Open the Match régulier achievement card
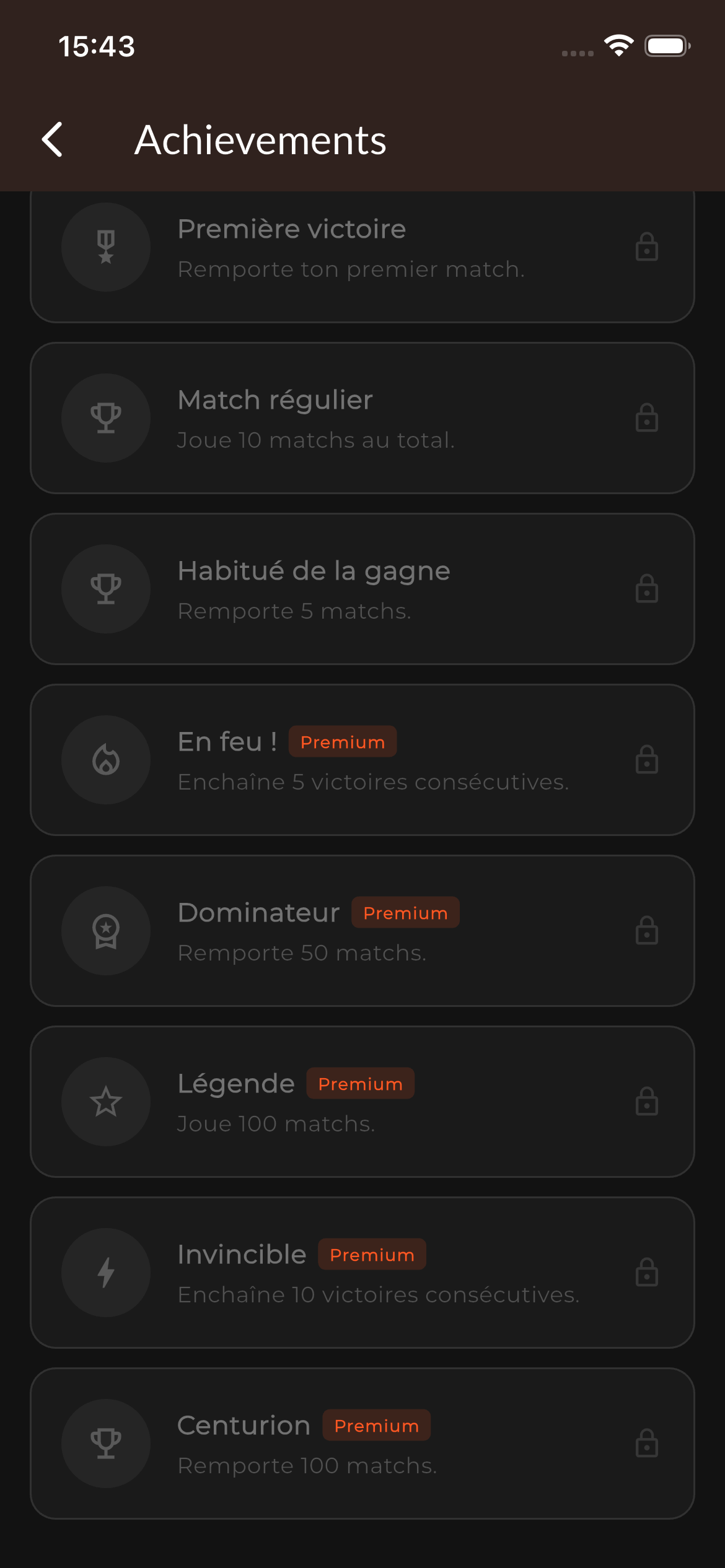The image size is (725, 1568). (362, 417)
